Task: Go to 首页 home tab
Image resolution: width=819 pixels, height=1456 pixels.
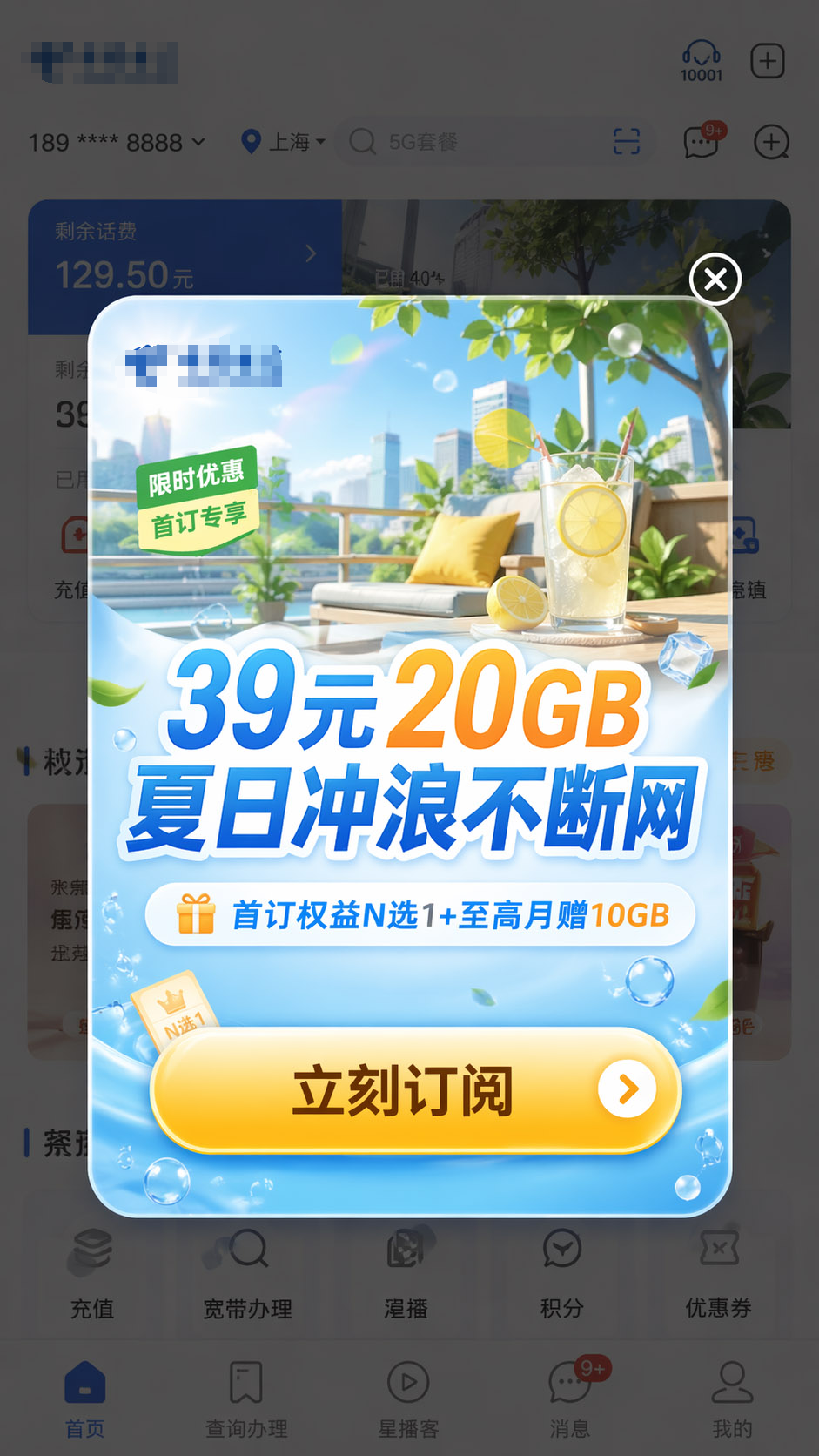Action: (85, 1399)
